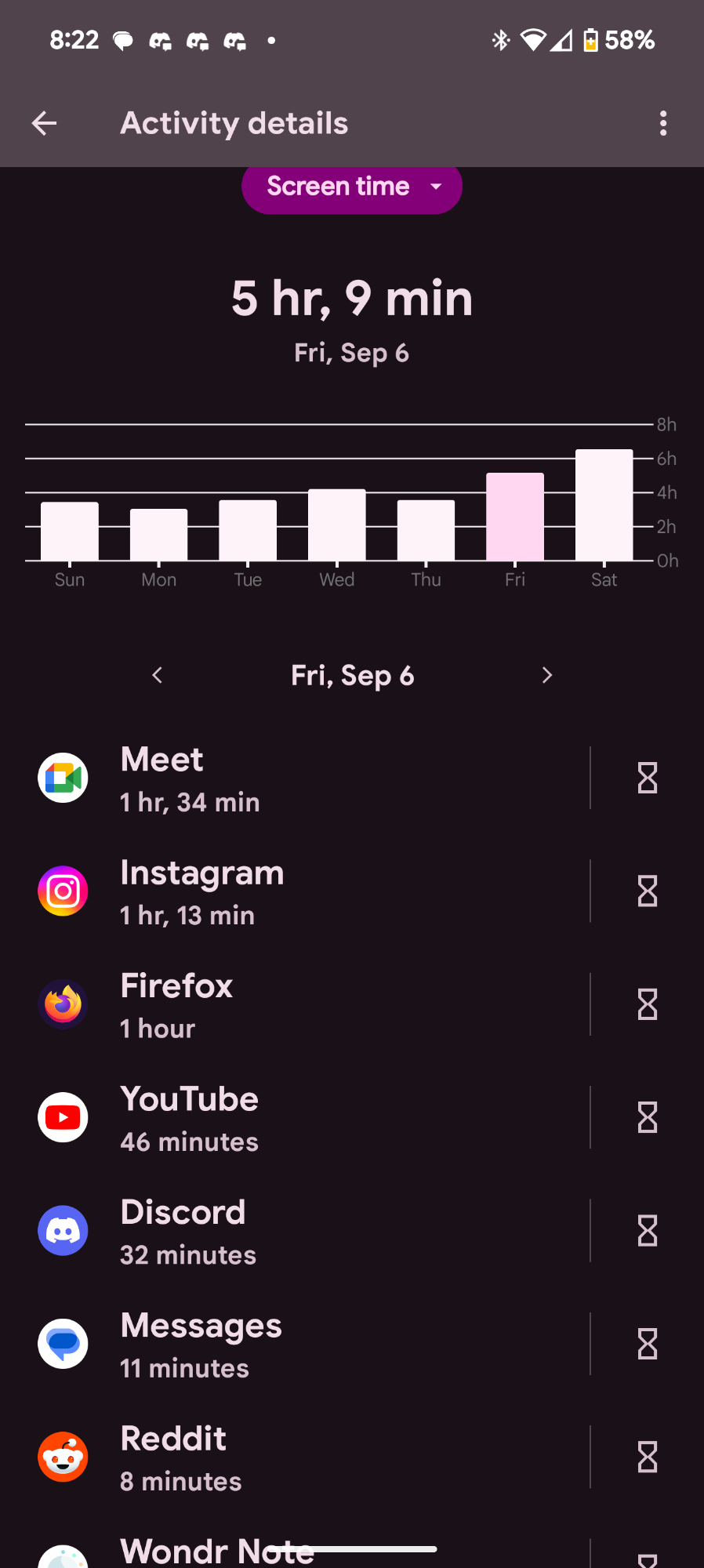This screenshot has height=1568, width=704.
Task: Set an app timer for Meet
Action: [648, 779]
